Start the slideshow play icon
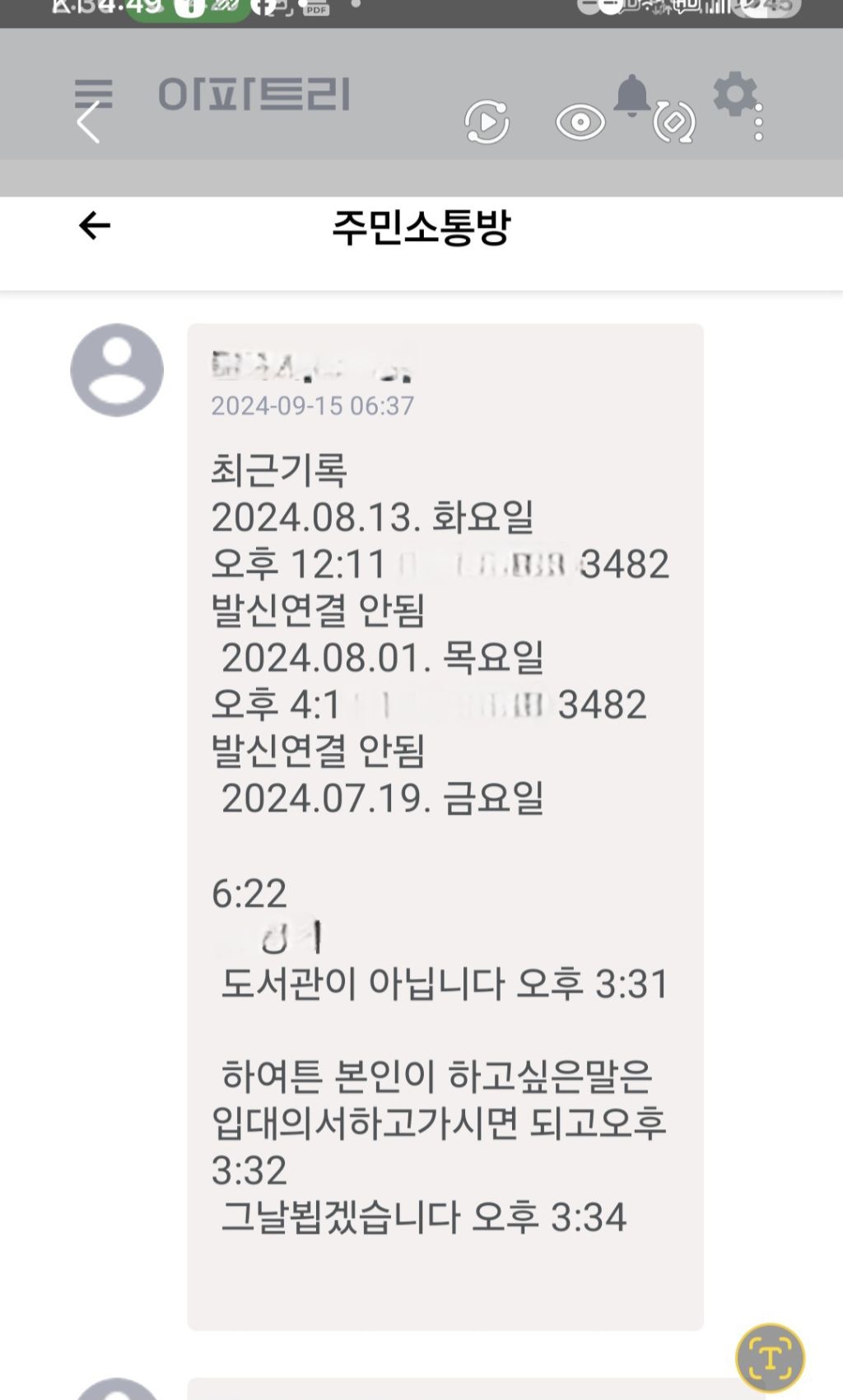Screen dimensions: 843x1400 (x=487, y=122)
